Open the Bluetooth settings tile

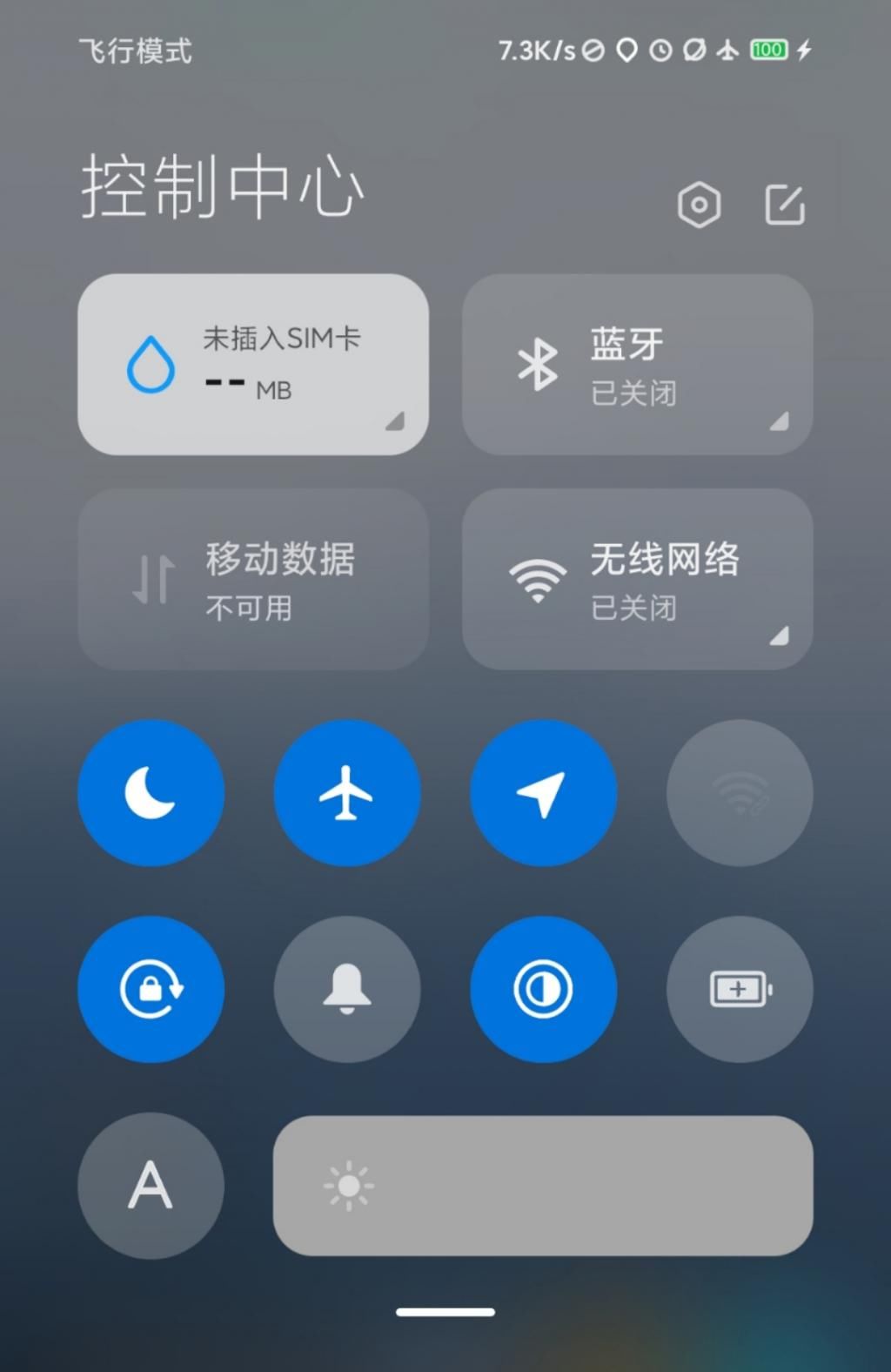(x=637, y=363)
